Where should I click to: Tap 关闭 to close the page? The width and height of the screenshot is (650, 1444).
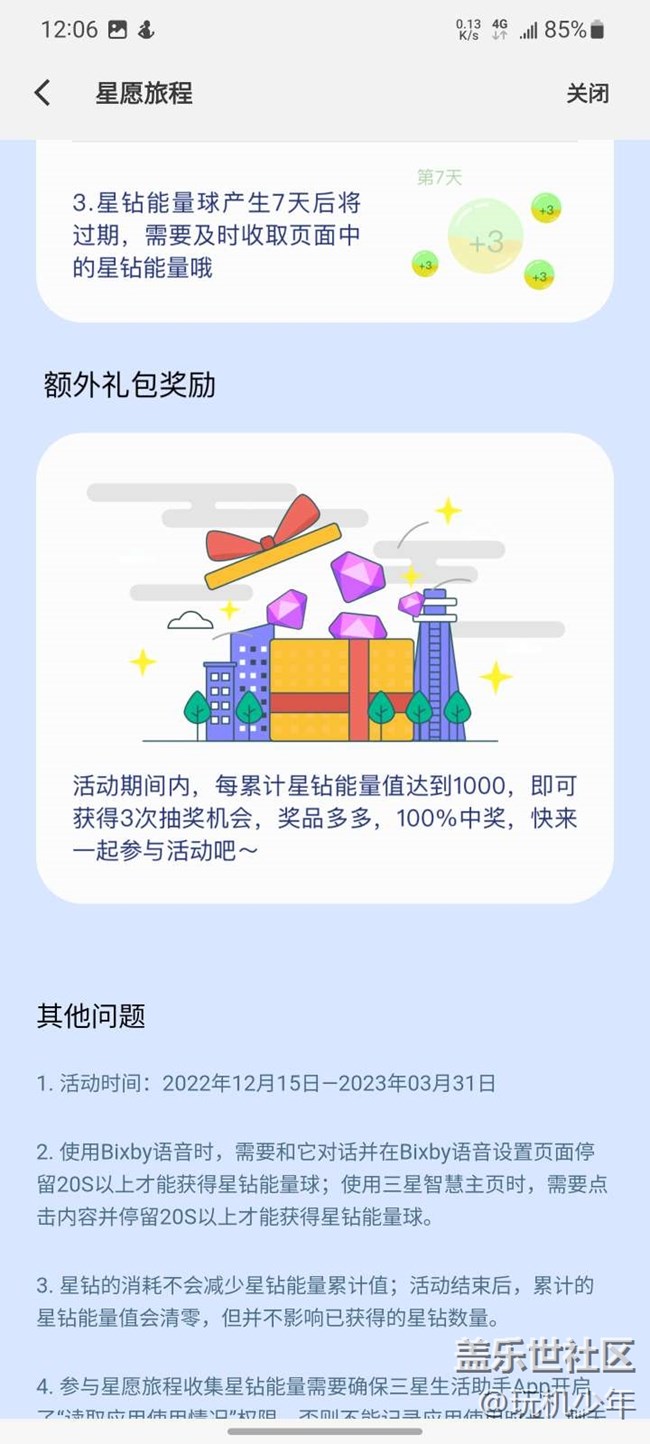point(587,93)
